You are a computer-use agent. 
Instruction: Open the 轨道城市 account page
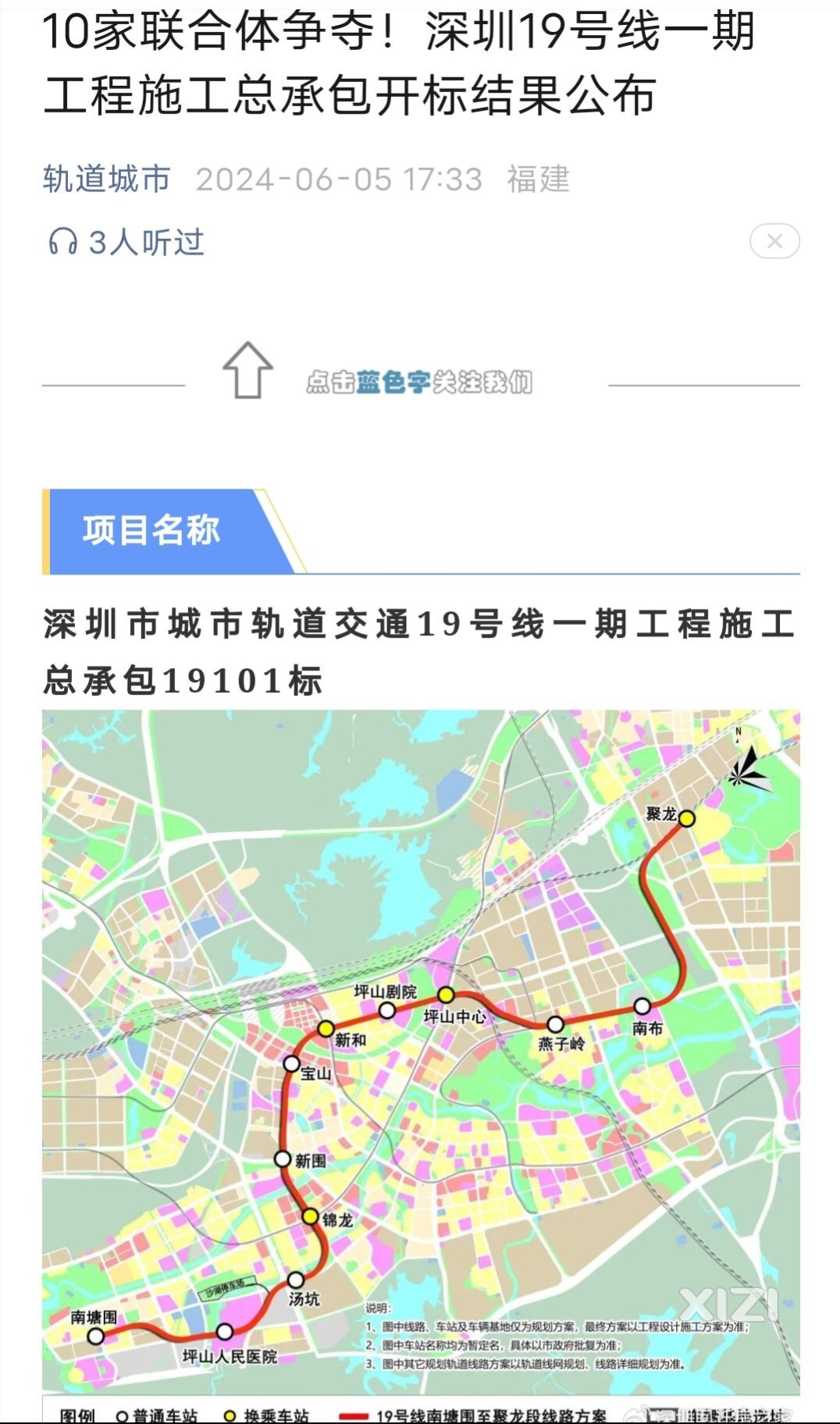(107, 180)
